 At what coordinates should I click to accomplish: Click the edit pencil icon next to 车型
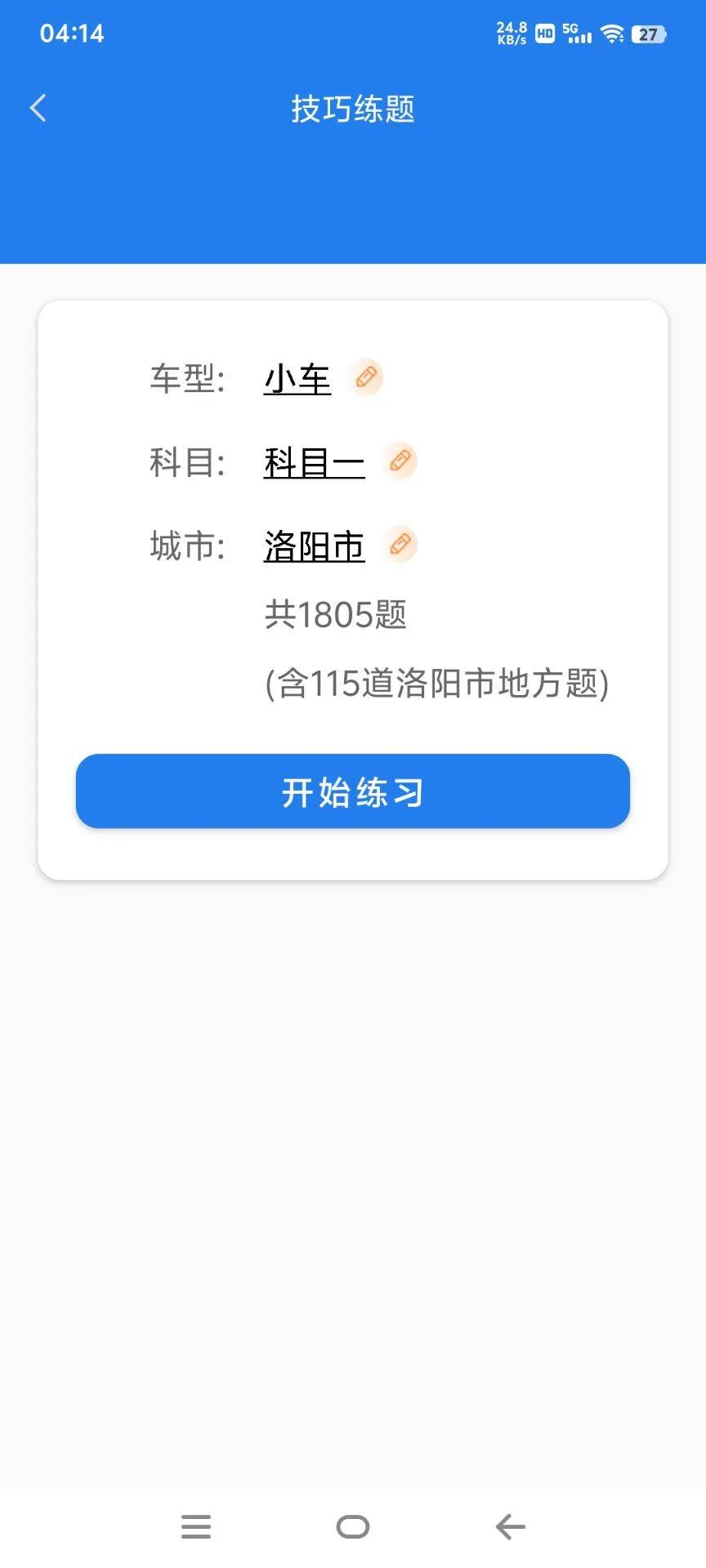(x=366, y=377)
